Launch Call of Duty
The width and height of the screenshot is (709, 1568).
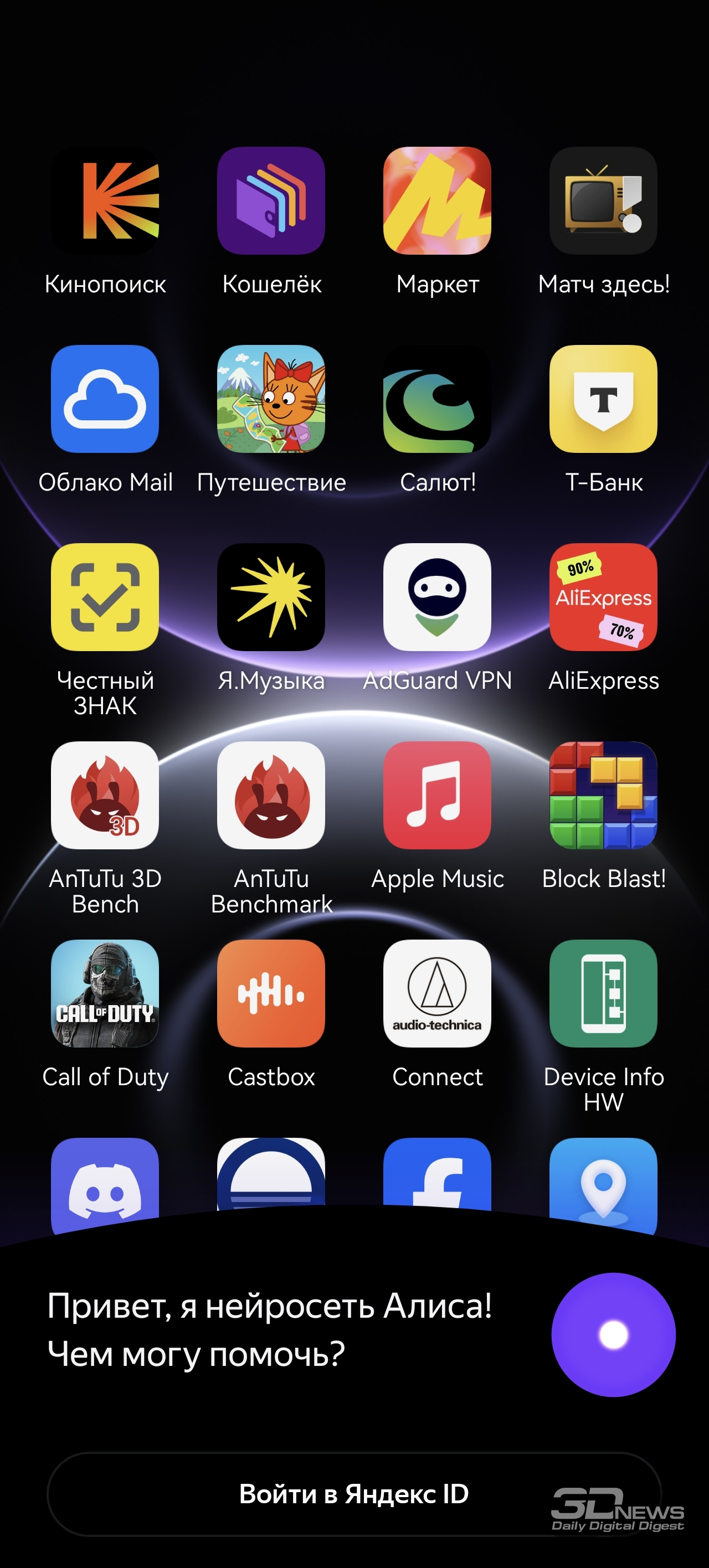(x=105, y=993)
